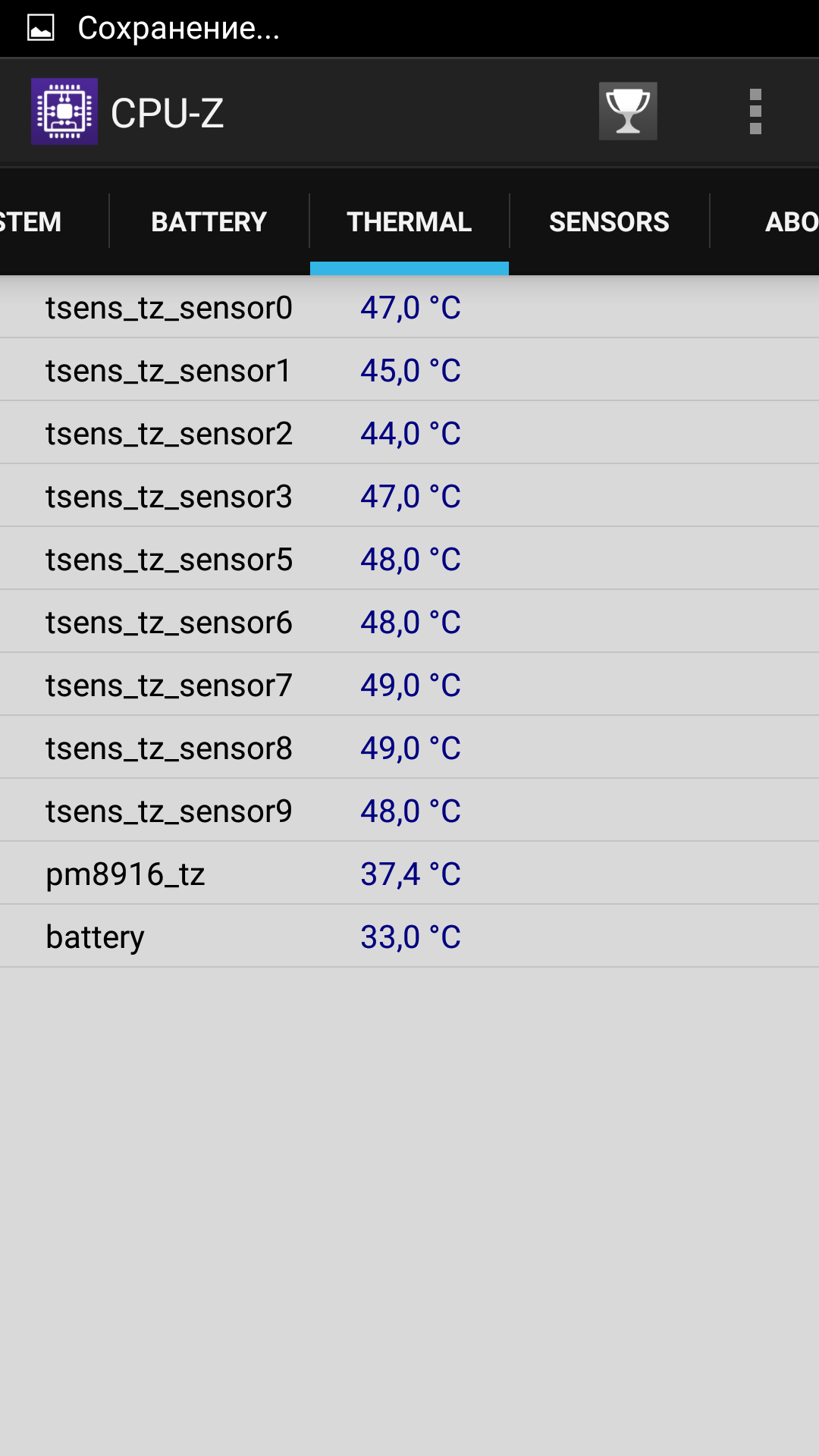Open the trophy validation icon
819x1456 pixels.
point(628,111)
